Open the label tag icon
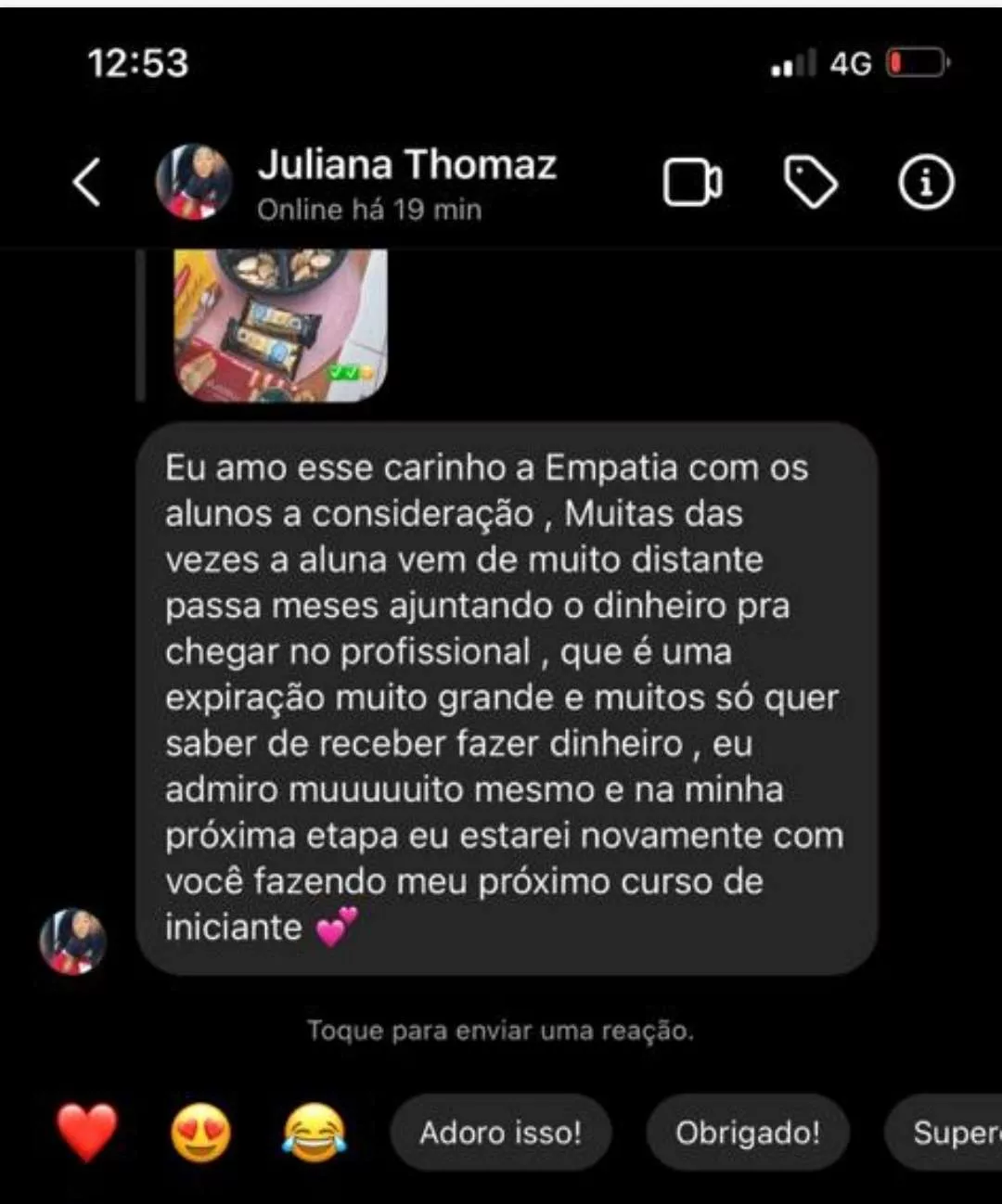 tap(810, 182)
